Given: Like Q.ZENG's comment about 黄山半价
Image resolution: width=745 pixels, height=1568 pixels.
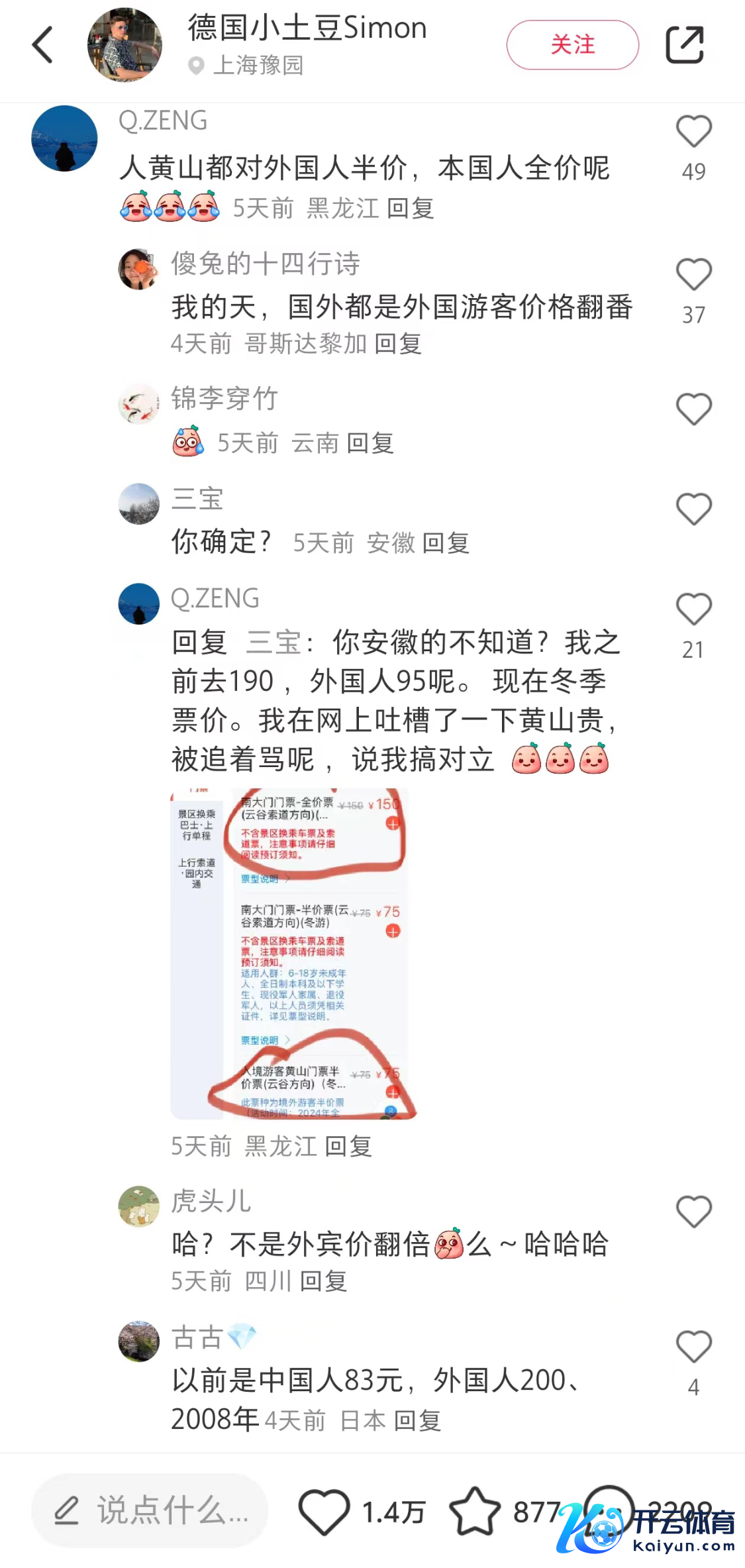Looking at the screenshot, I should click(693, 131).
